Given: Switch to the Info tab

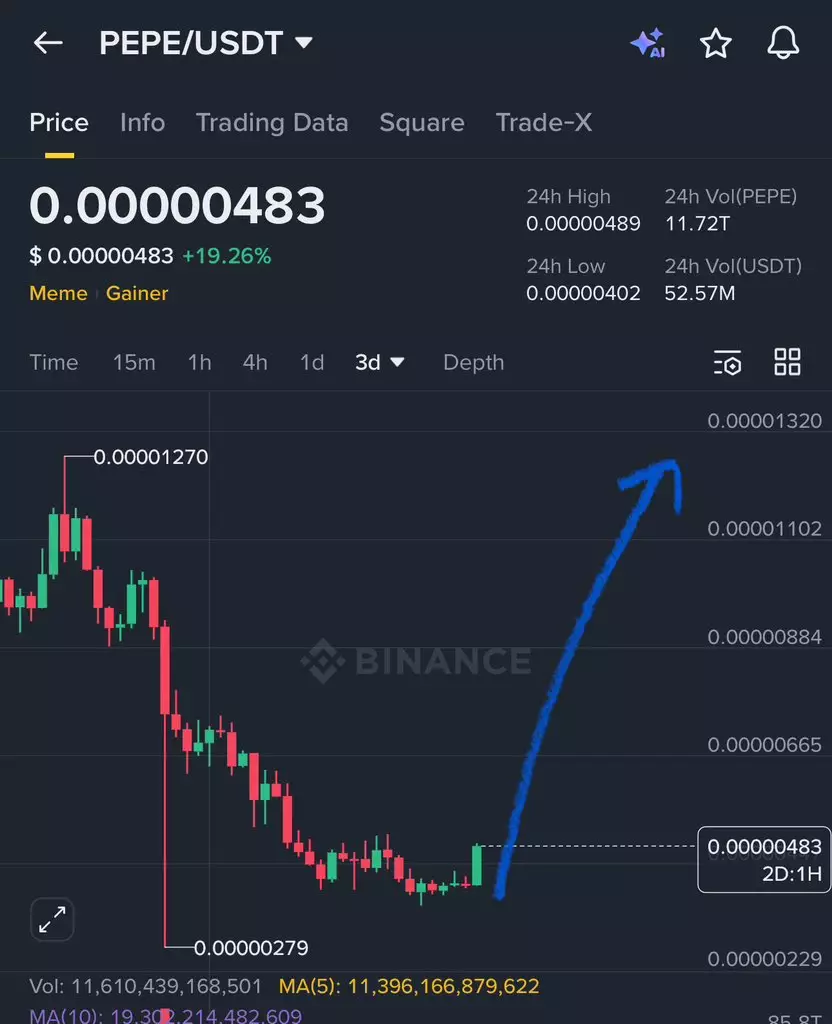Looking at the screenshot, I should 142,123.
